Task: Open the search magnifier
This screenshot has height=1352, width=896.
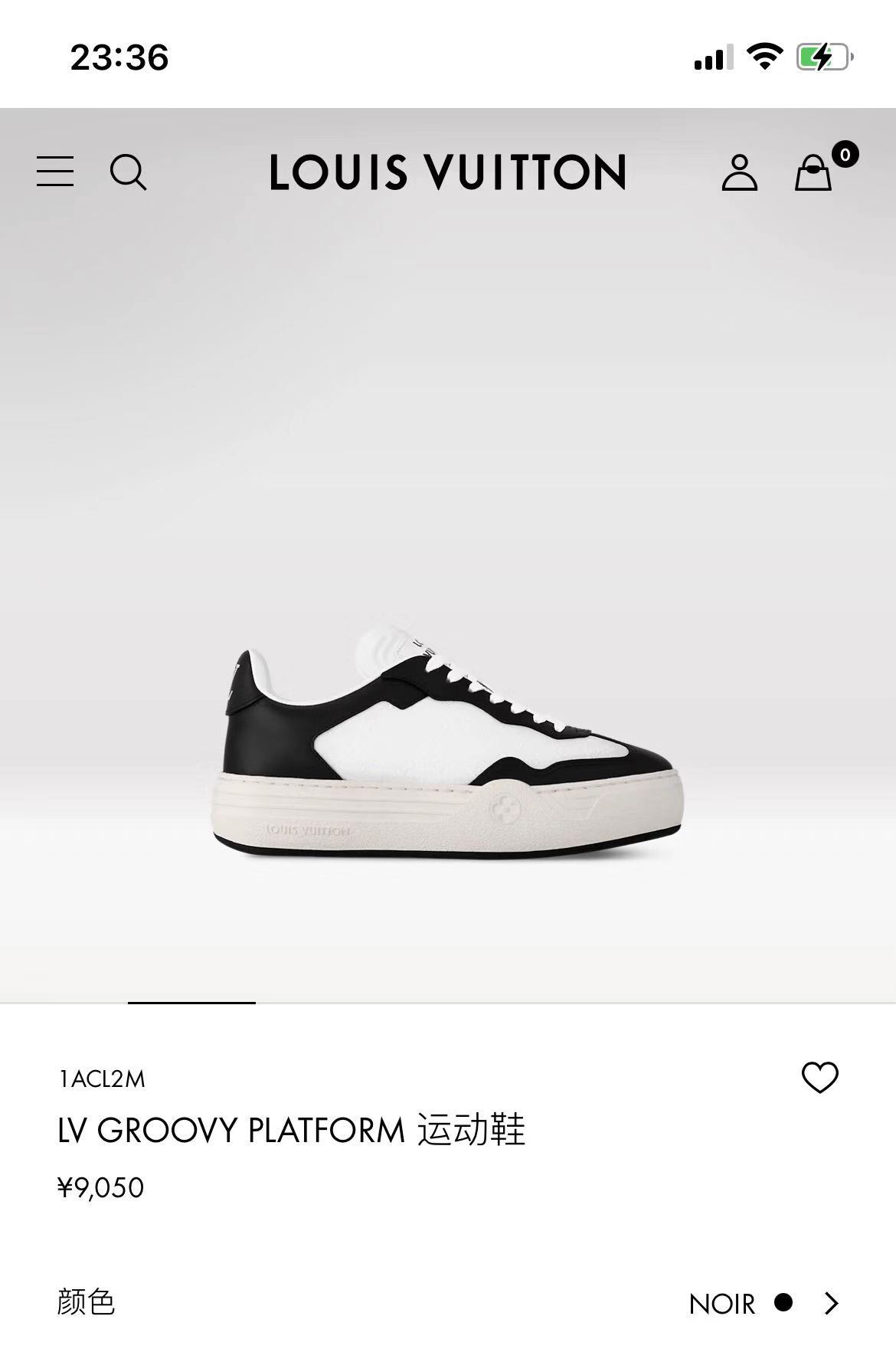Action: pyautogui.click(x=128, y=172)
